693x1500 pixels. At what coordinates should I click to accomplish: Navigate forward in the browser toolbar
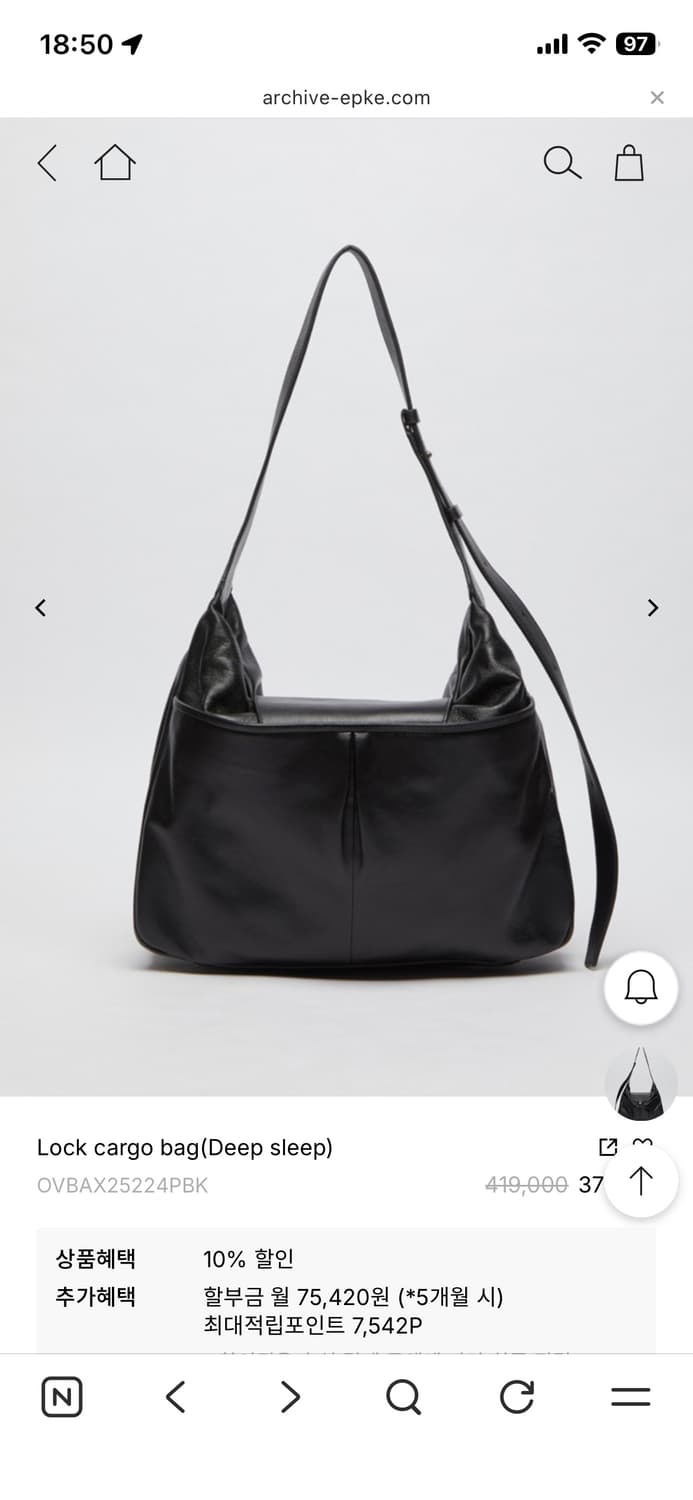290,1397
